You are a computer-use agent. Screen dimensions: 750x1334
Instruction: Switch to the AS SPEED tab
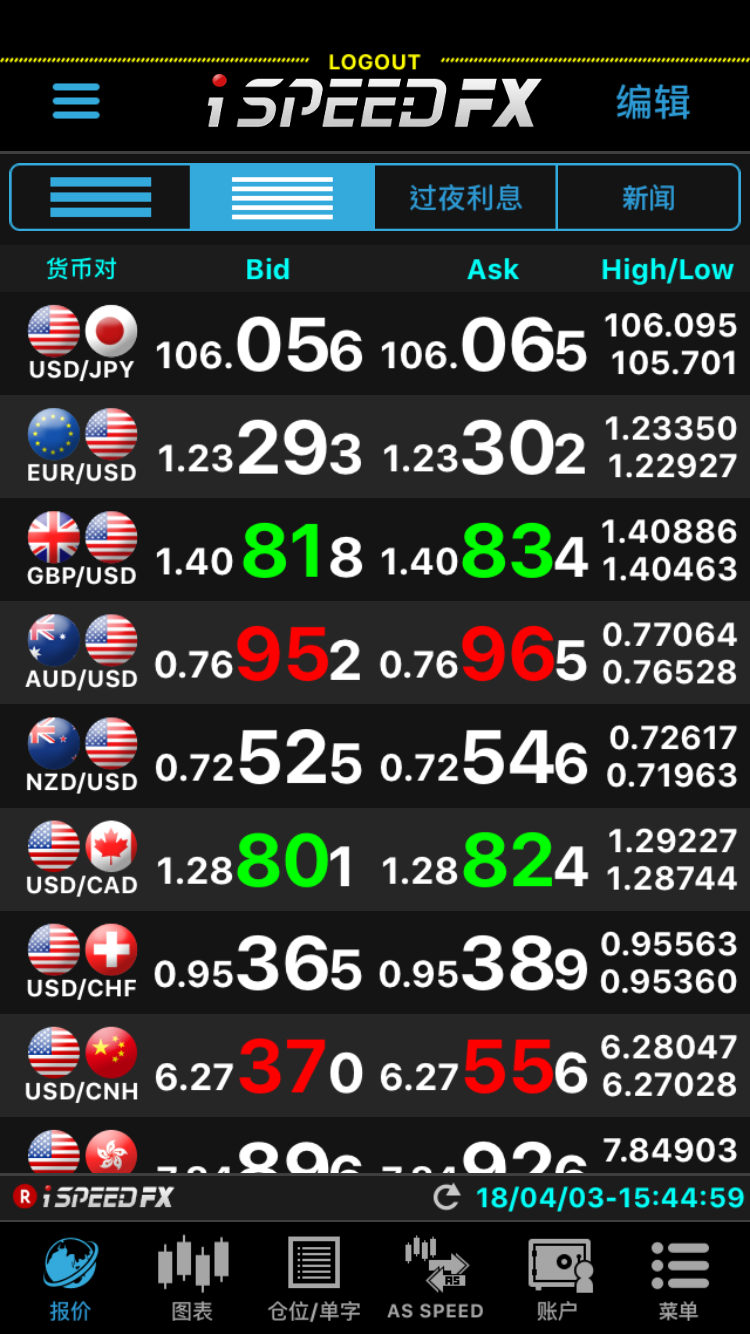(435, 1278)
